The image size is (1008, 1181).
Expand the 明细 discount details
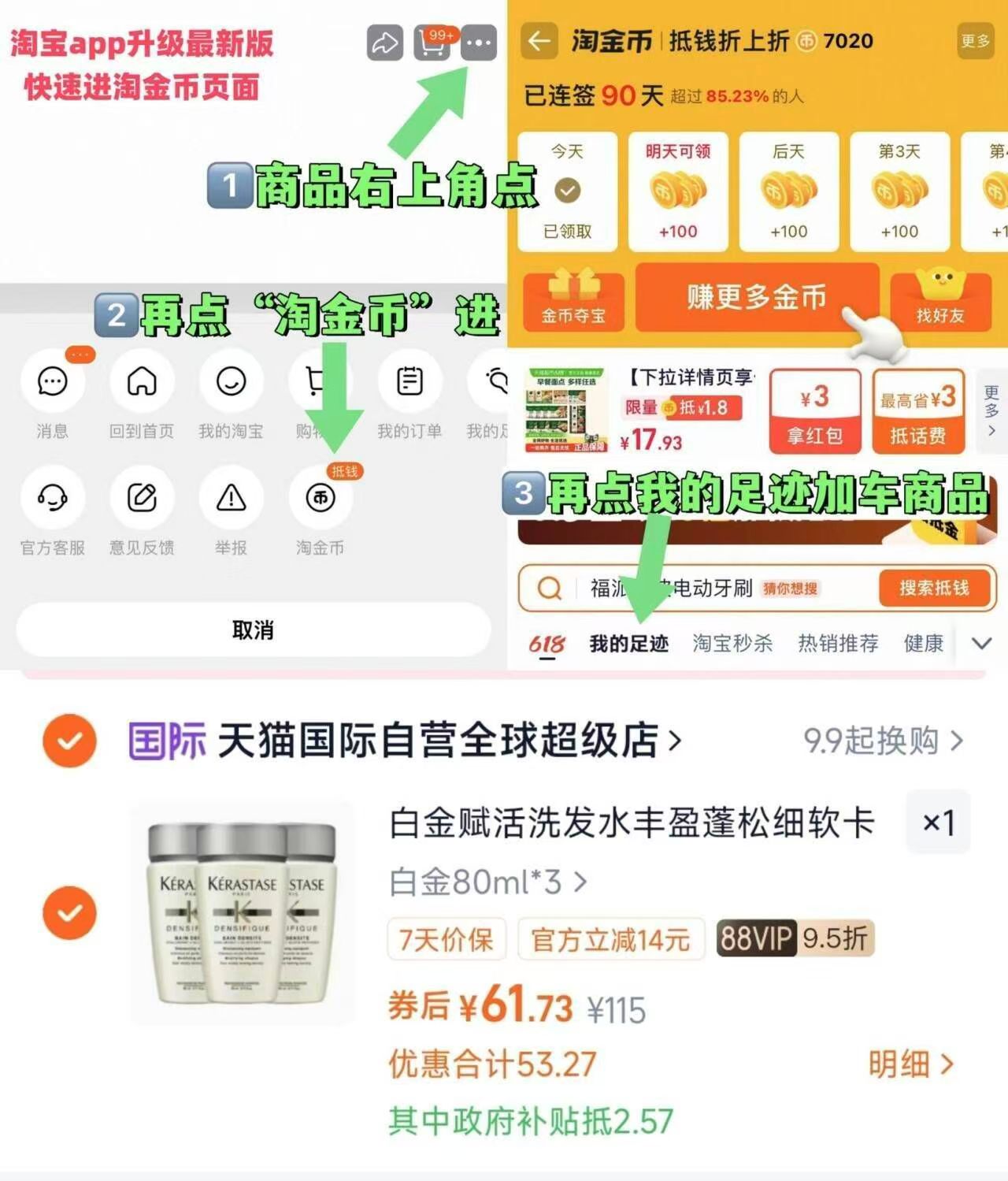[x=911, y=1064]
